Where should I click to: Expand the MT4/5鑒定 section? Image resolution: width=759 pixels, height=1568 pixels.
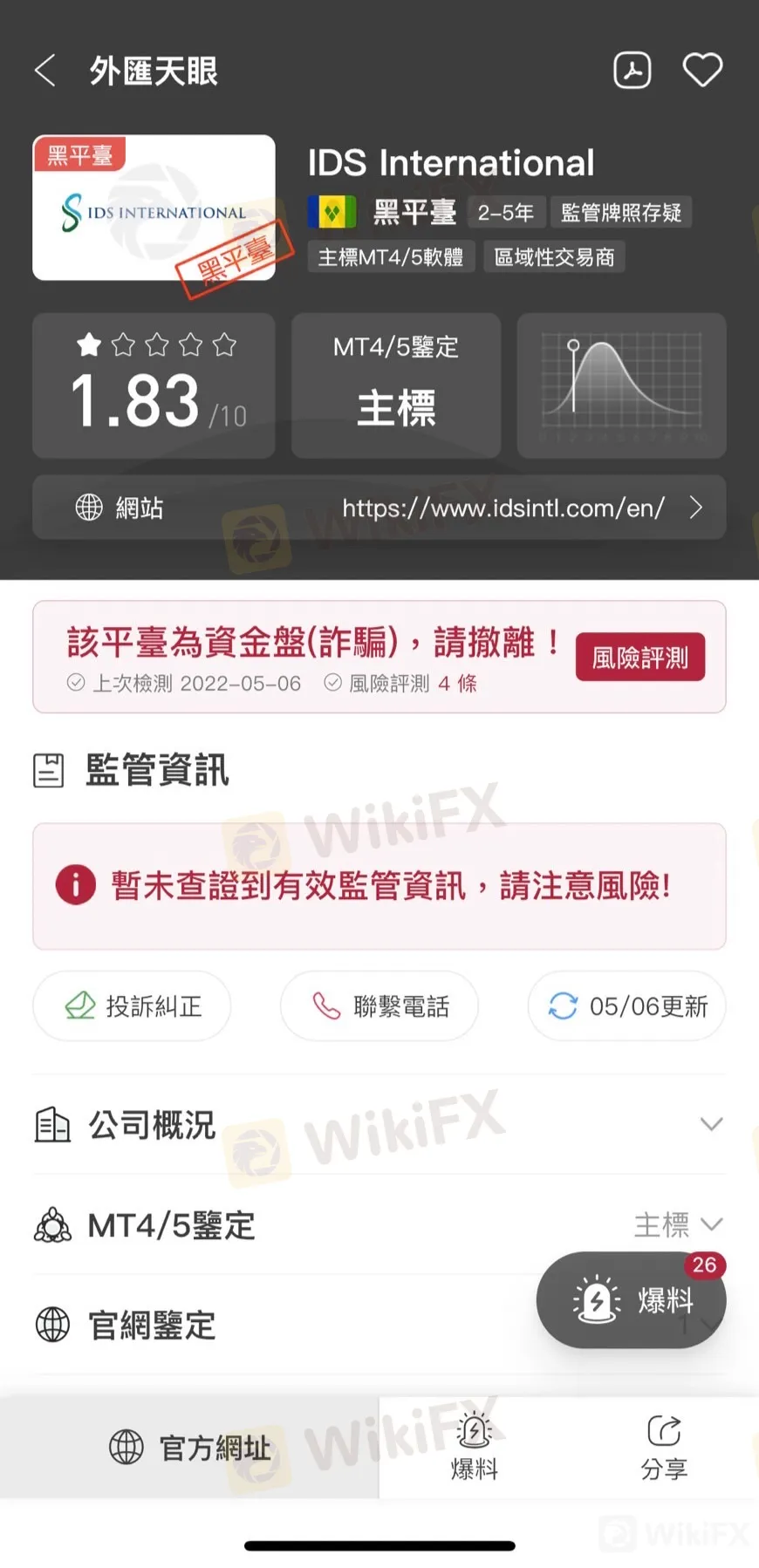379,1225
